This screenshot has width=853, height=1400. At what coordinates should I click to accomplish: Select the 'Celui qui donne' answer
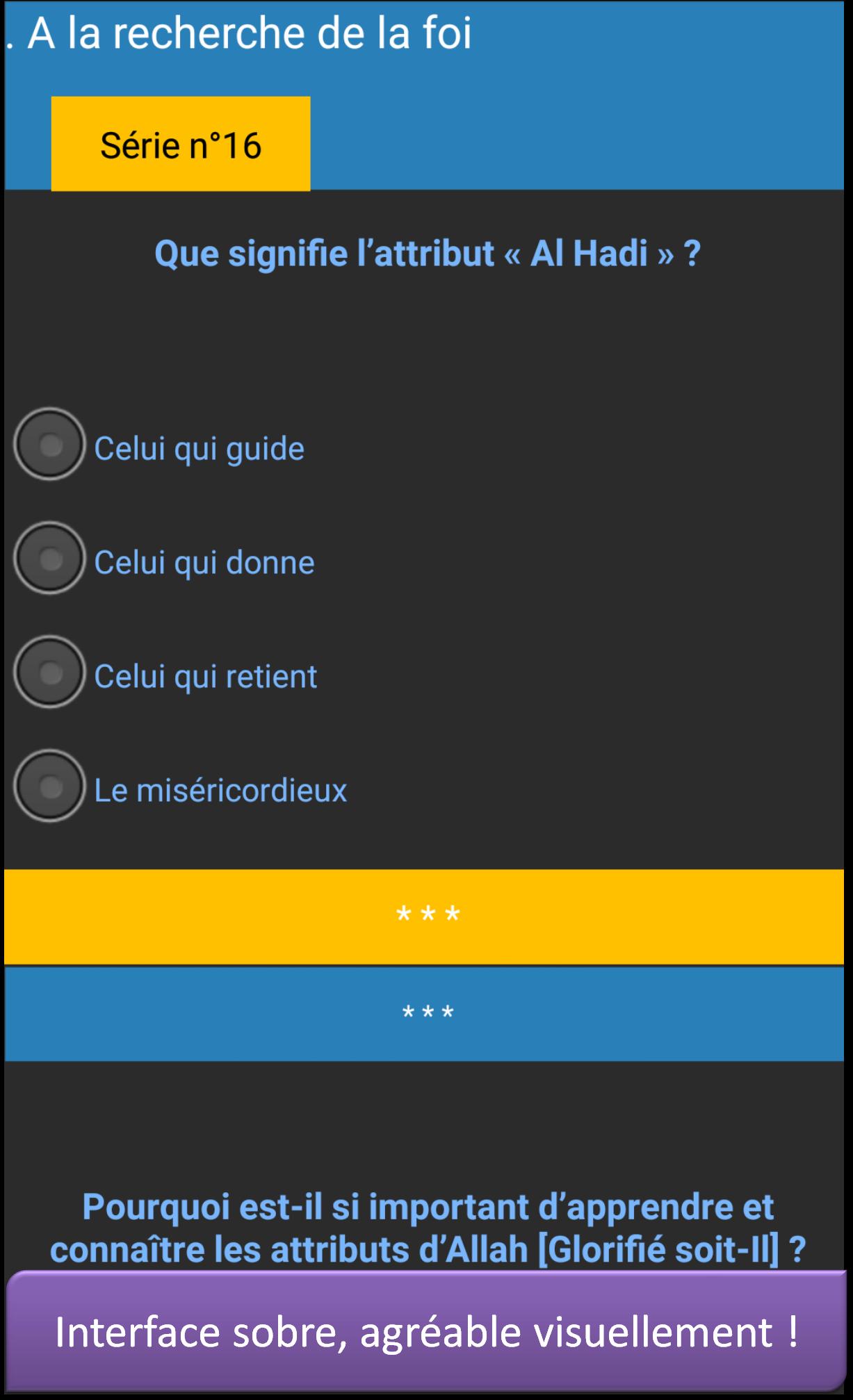(49, 561)
